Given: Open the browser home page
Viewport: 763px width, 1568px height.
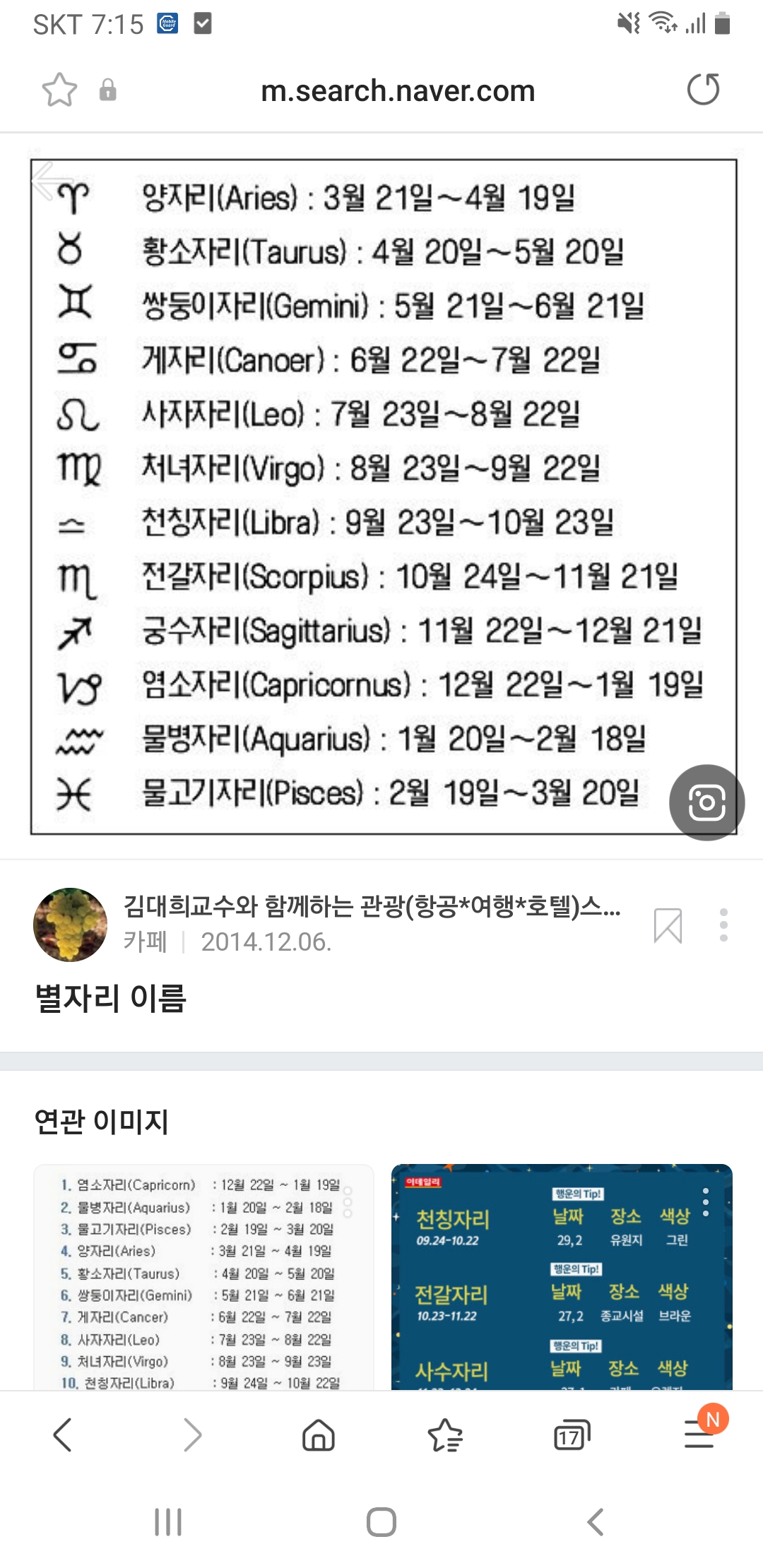Looking at the screenshot, I should (319, 1435).
